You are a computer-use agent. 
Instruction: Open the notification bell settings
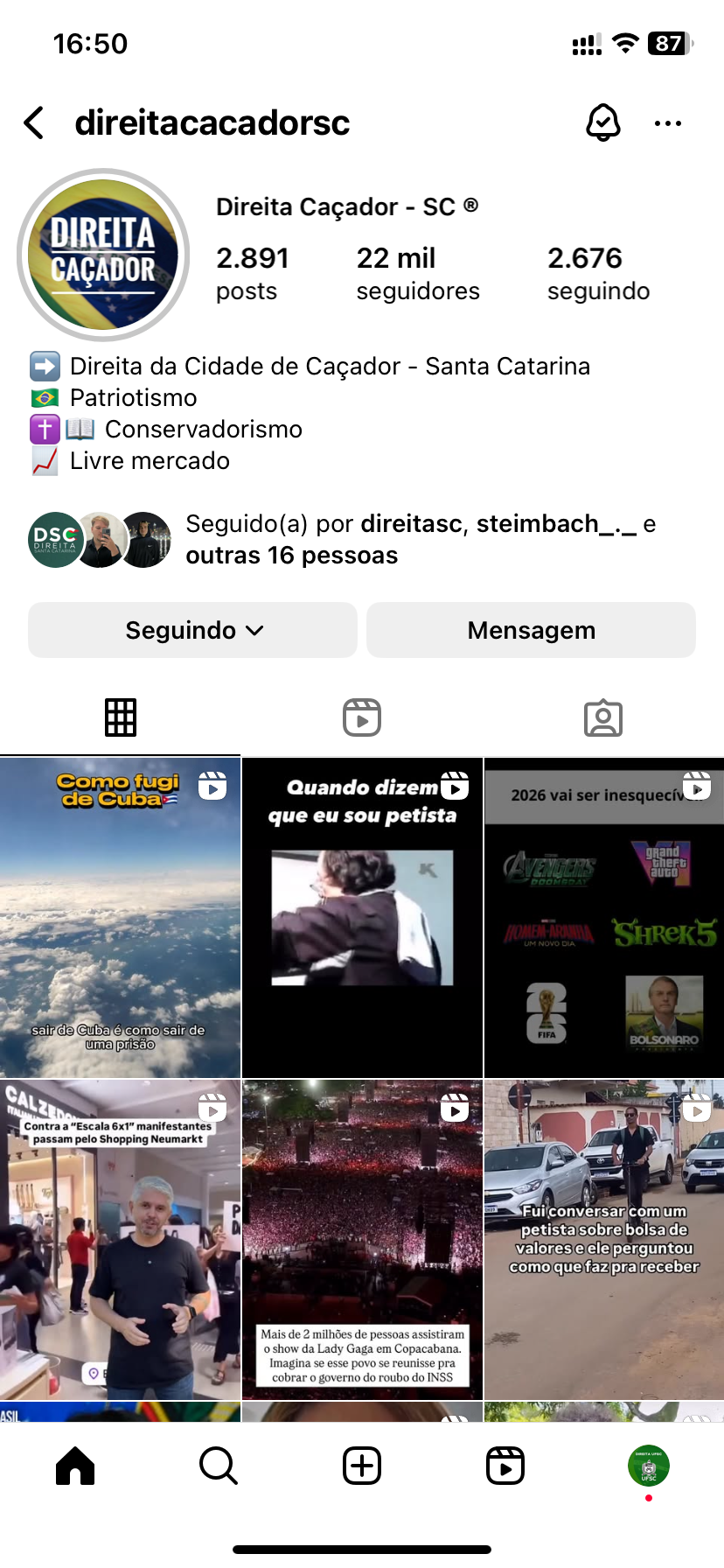coord(602,123)
